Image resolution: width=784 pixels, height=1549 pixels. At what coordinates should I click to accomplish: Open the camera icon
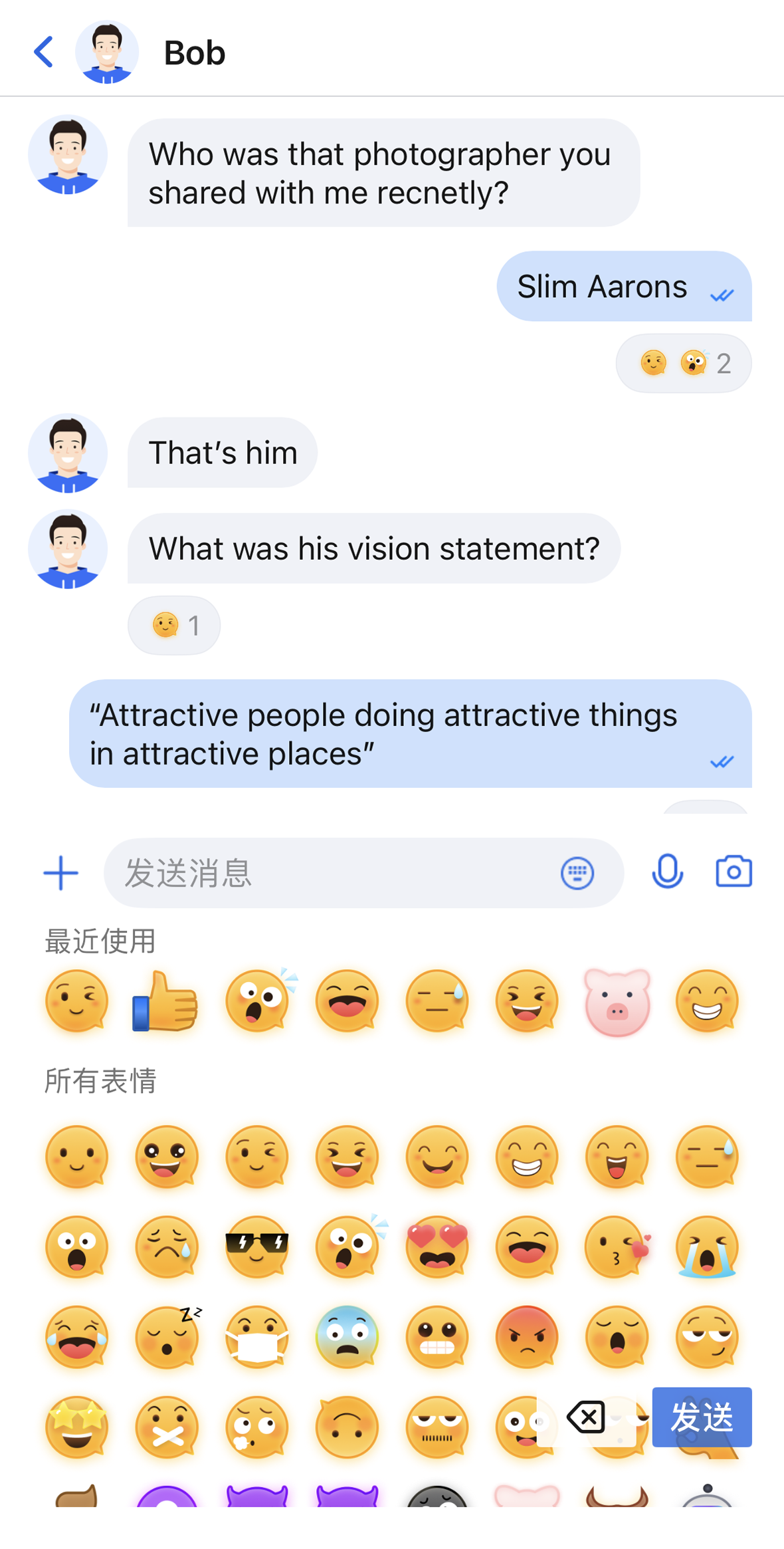(734, 871)
